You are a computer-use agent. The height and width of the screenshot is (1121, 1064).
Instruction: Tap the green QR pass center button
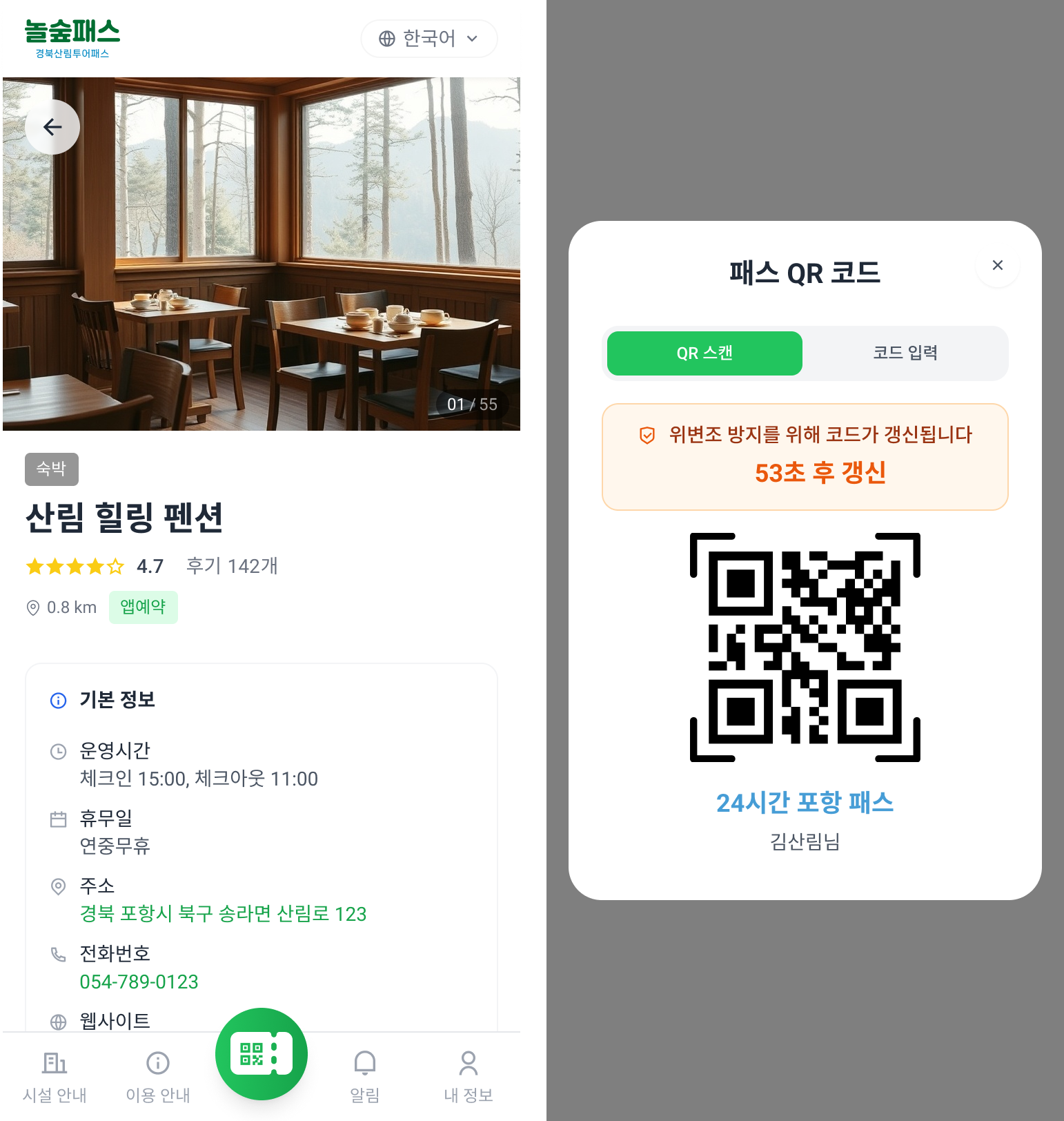(262, 1054)
